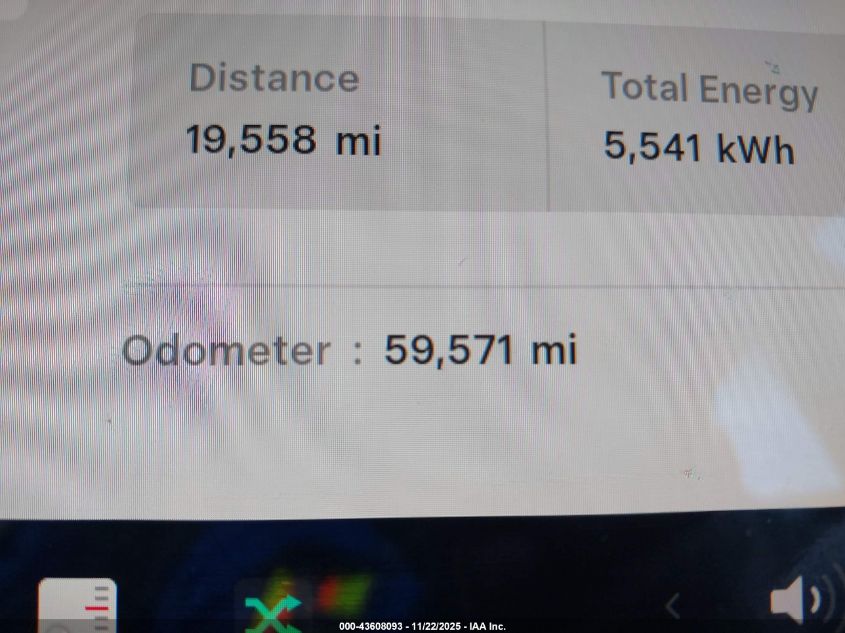
Task: Open the green crossed-arrows app icon
Action: pos(274,610)
